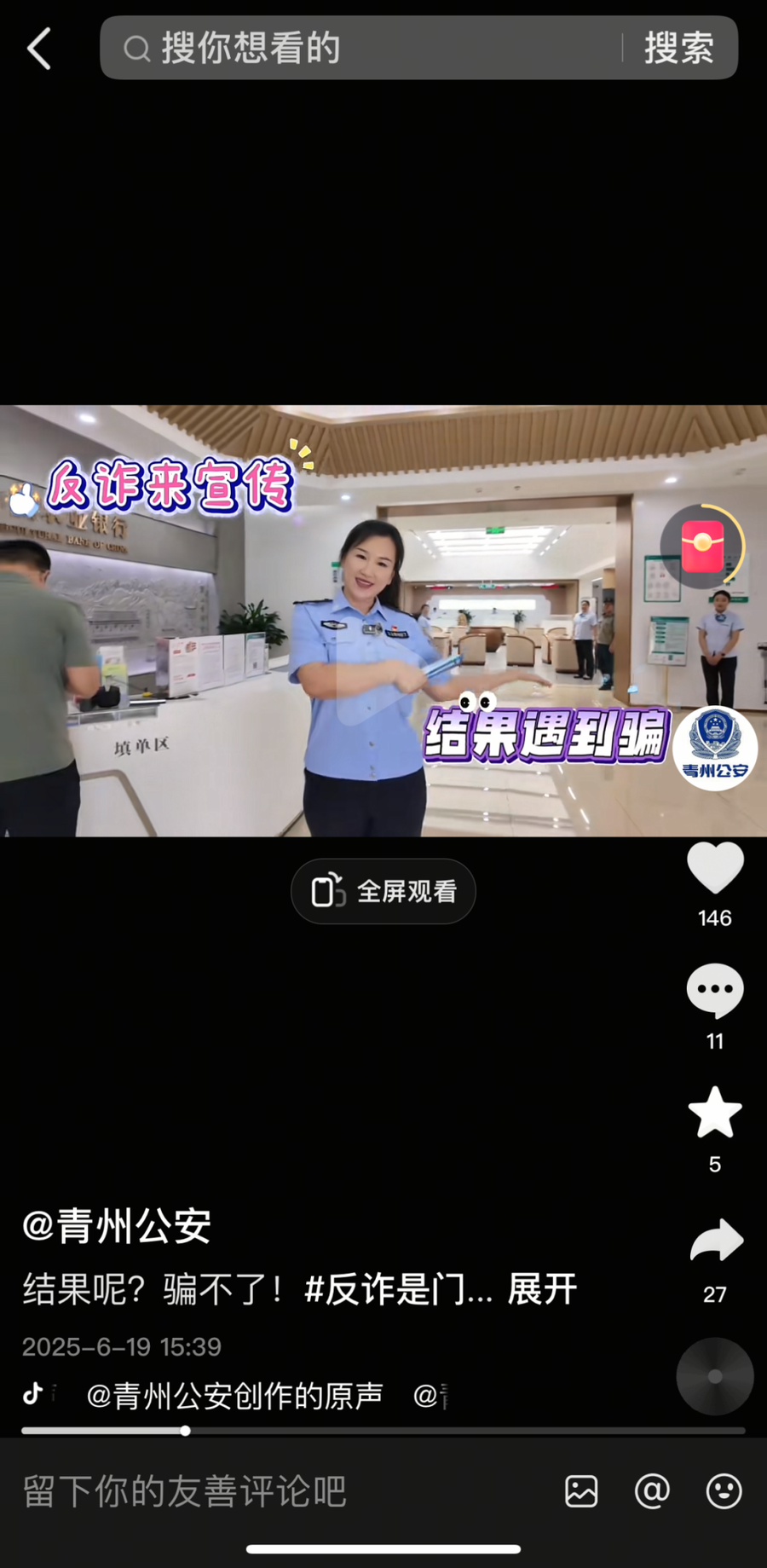This screenshot has width=767, height=1568.
Task: Add video to favorites with star
Action: (715, 1113)
